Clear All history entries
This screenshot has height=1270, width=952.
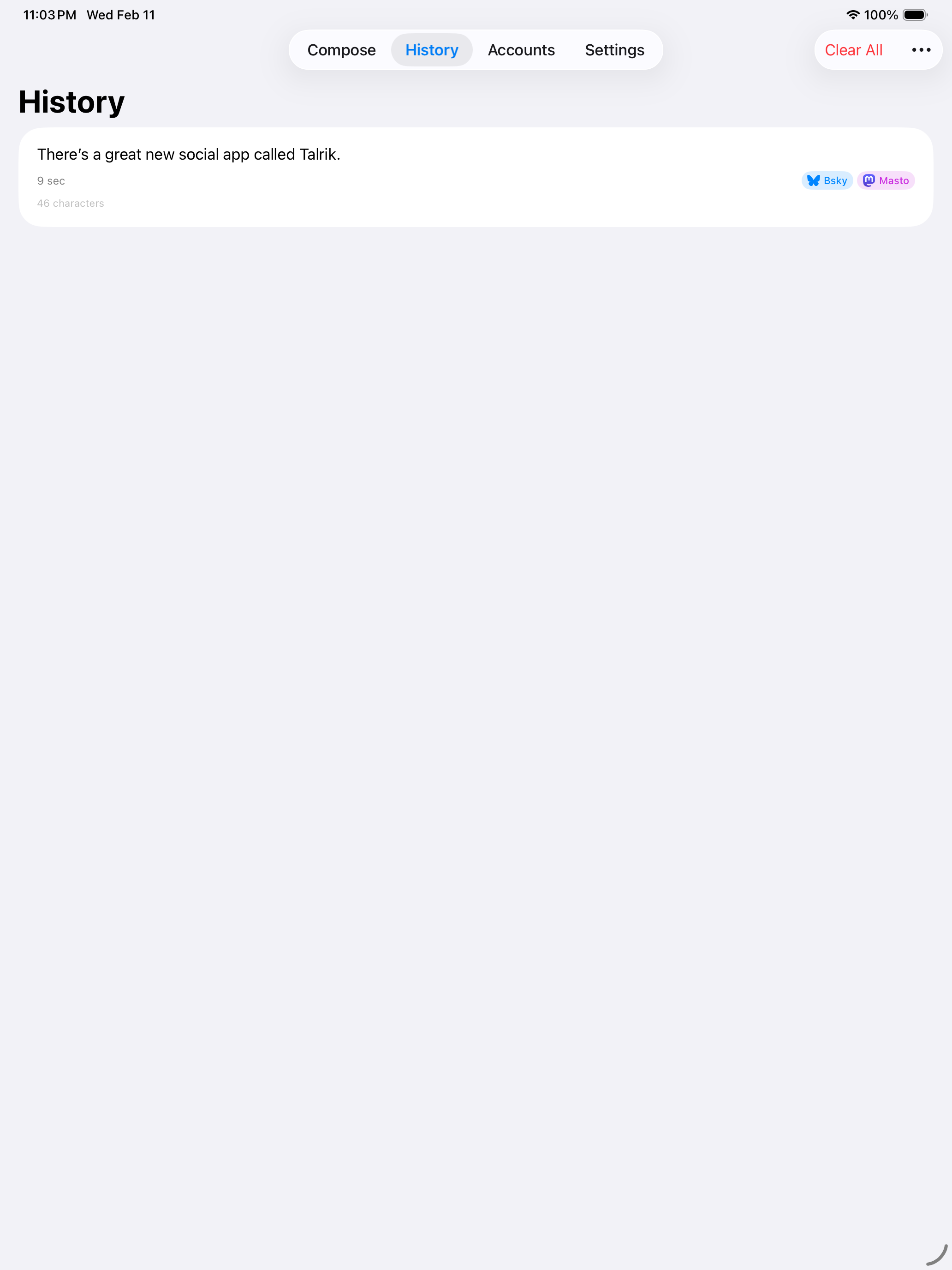point(853,50)
